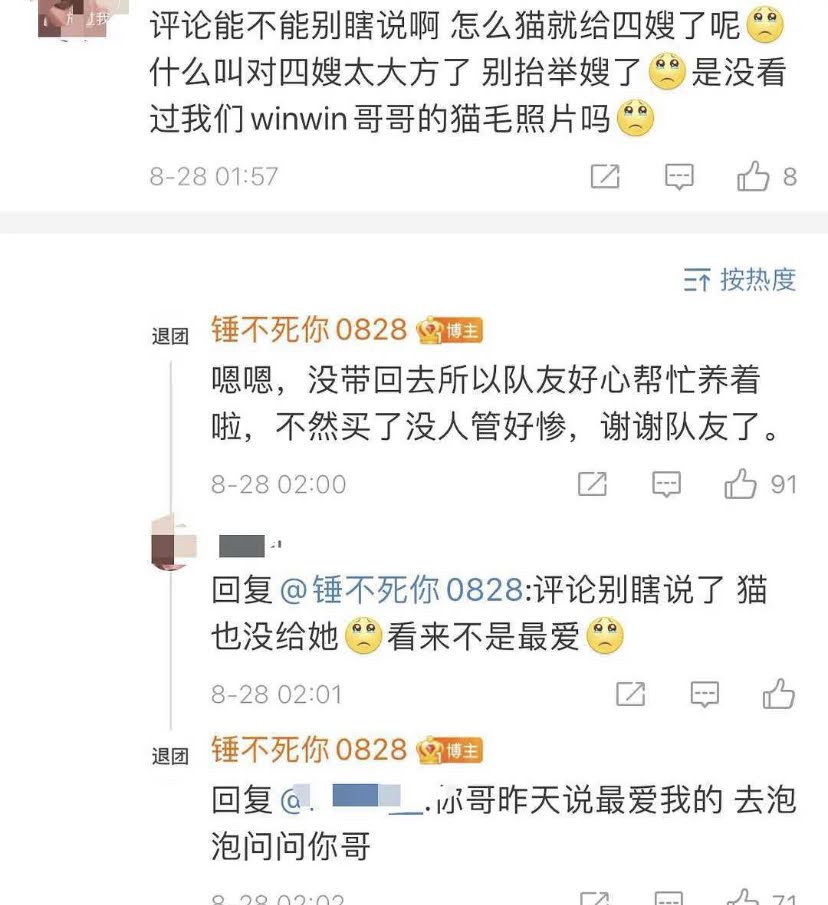Share the reply posted at 8-28 02:01
The image size is (828, 905).
(x=629, y=693)
